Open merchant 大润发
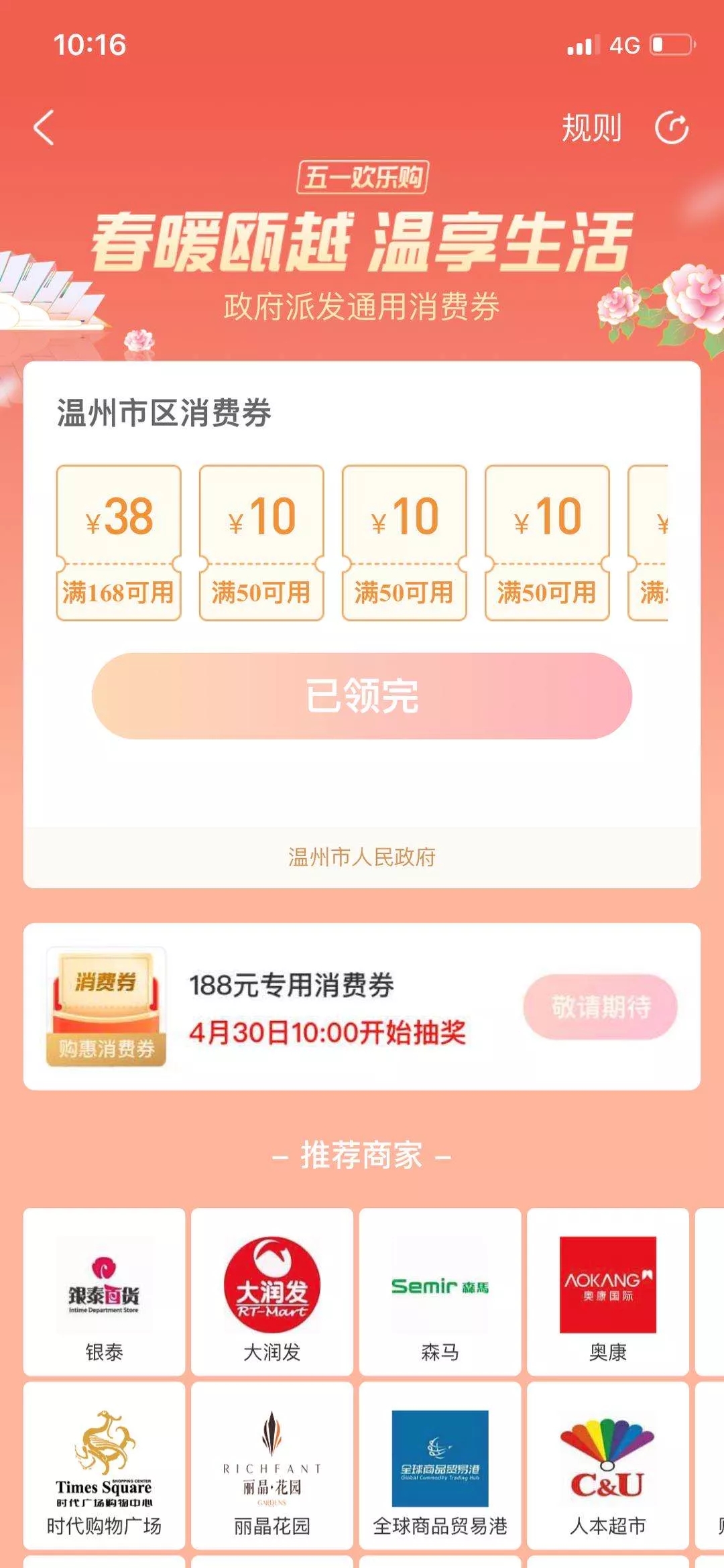 pos(271,1292)
